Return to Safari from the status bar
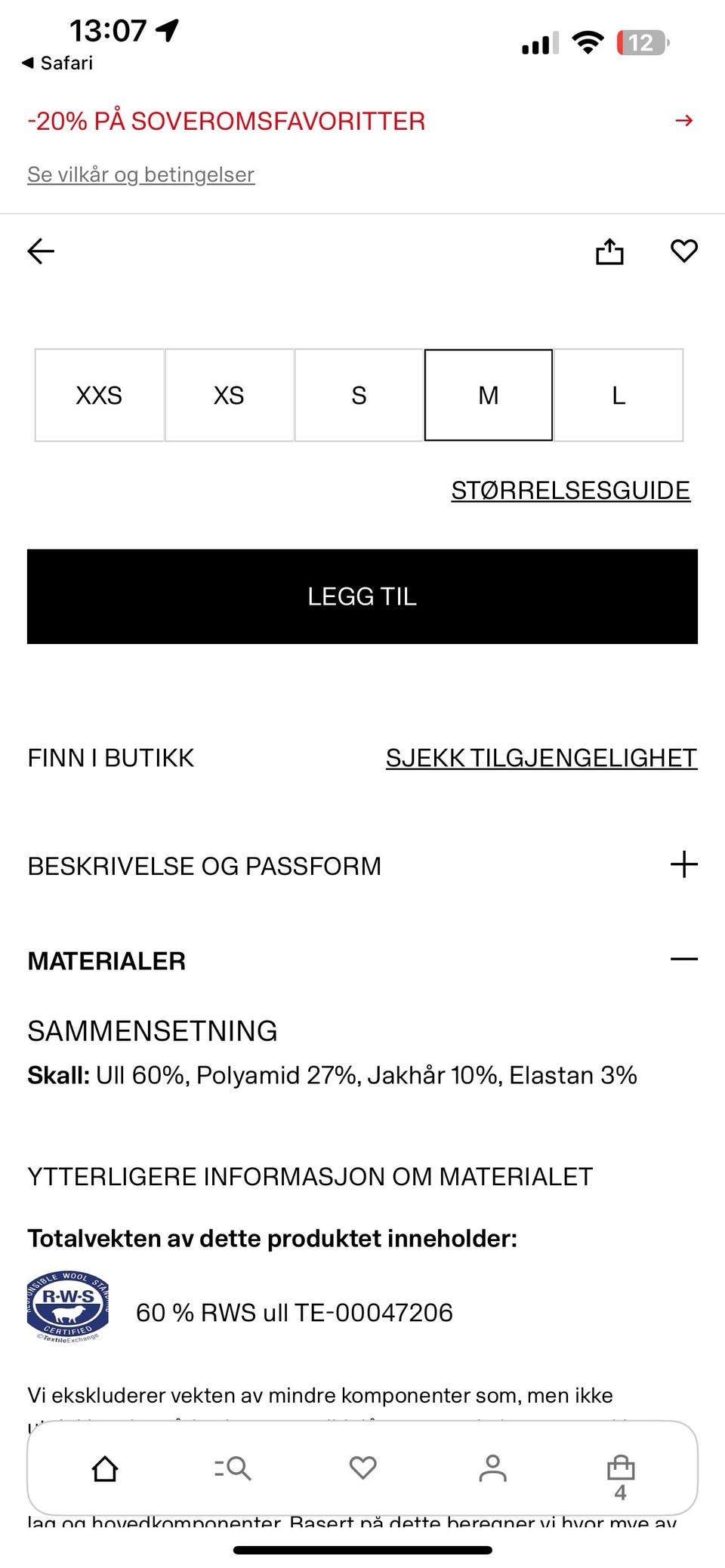The image size is (725, 1568). click(57, 63)
